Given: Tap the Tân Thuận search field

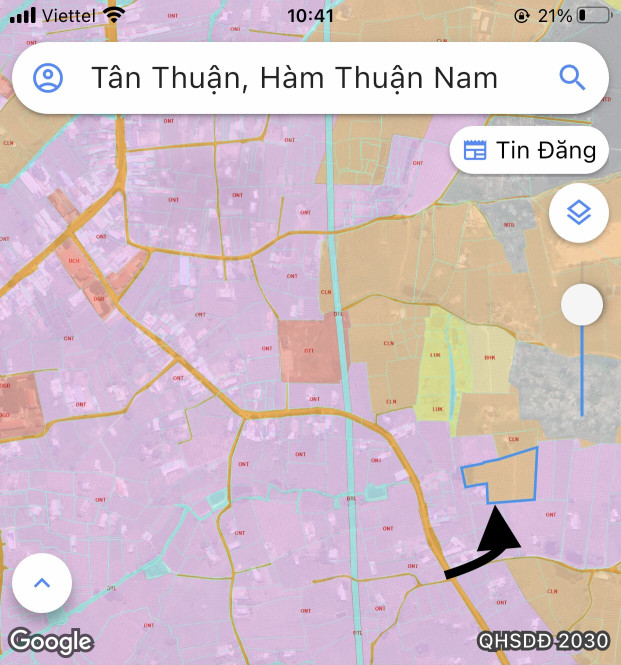Looking at the screenshot, I should (x=293, y=78).
